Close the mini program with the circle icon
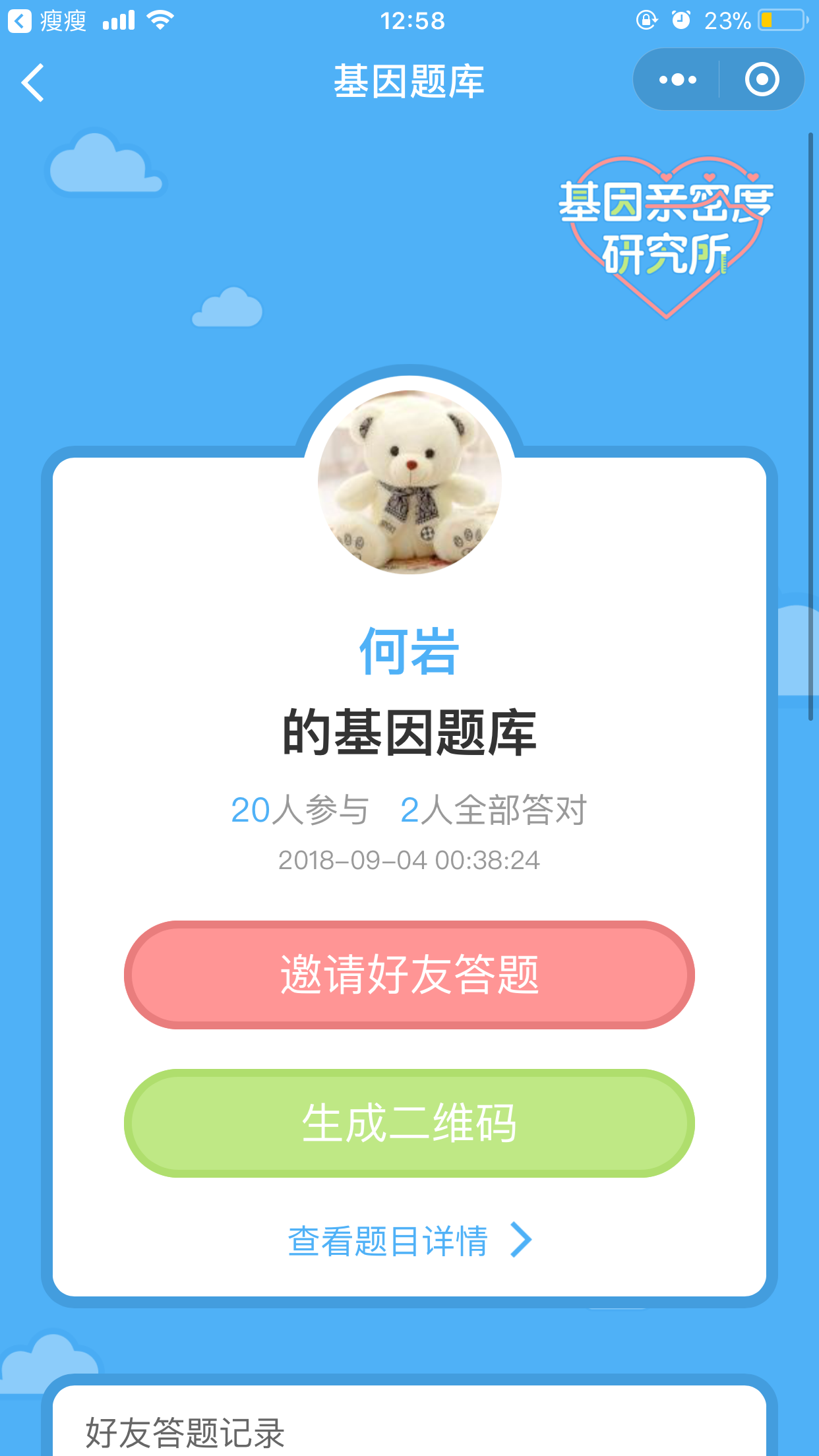Viewport: 819px width, 1456px height. click(x=762, y=80)
